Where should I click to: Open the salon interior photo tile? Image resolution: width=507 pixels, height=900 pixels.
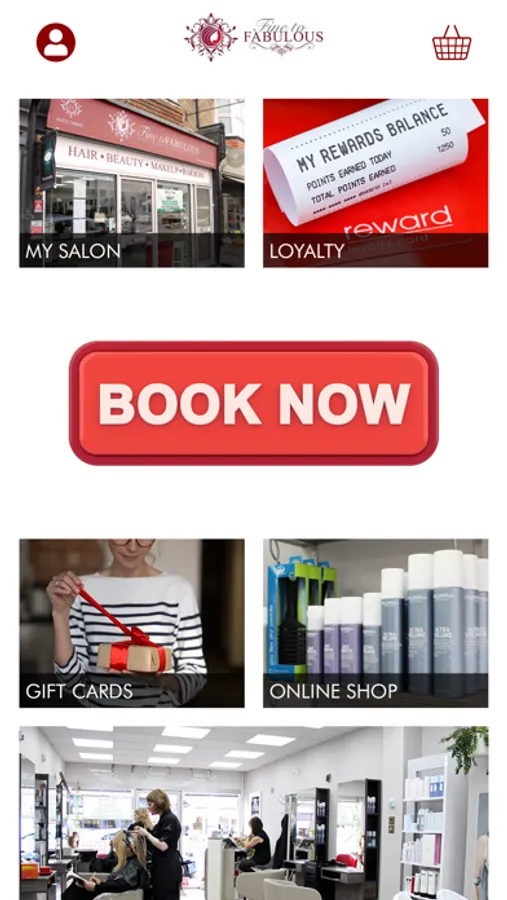click(x=254, y=813)
